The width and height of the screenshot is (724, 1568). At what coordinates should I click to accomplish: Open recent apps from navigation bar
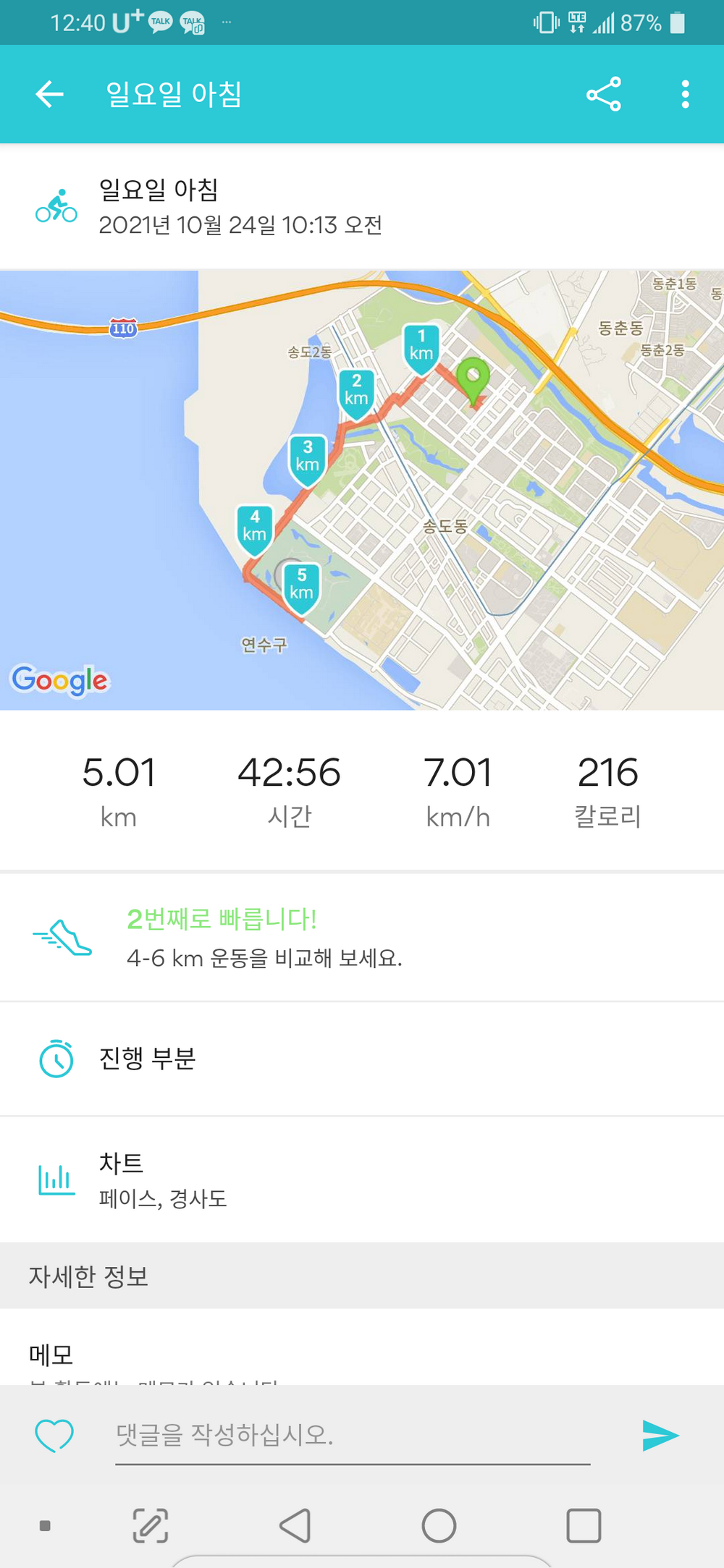[x=584, y=1526]
